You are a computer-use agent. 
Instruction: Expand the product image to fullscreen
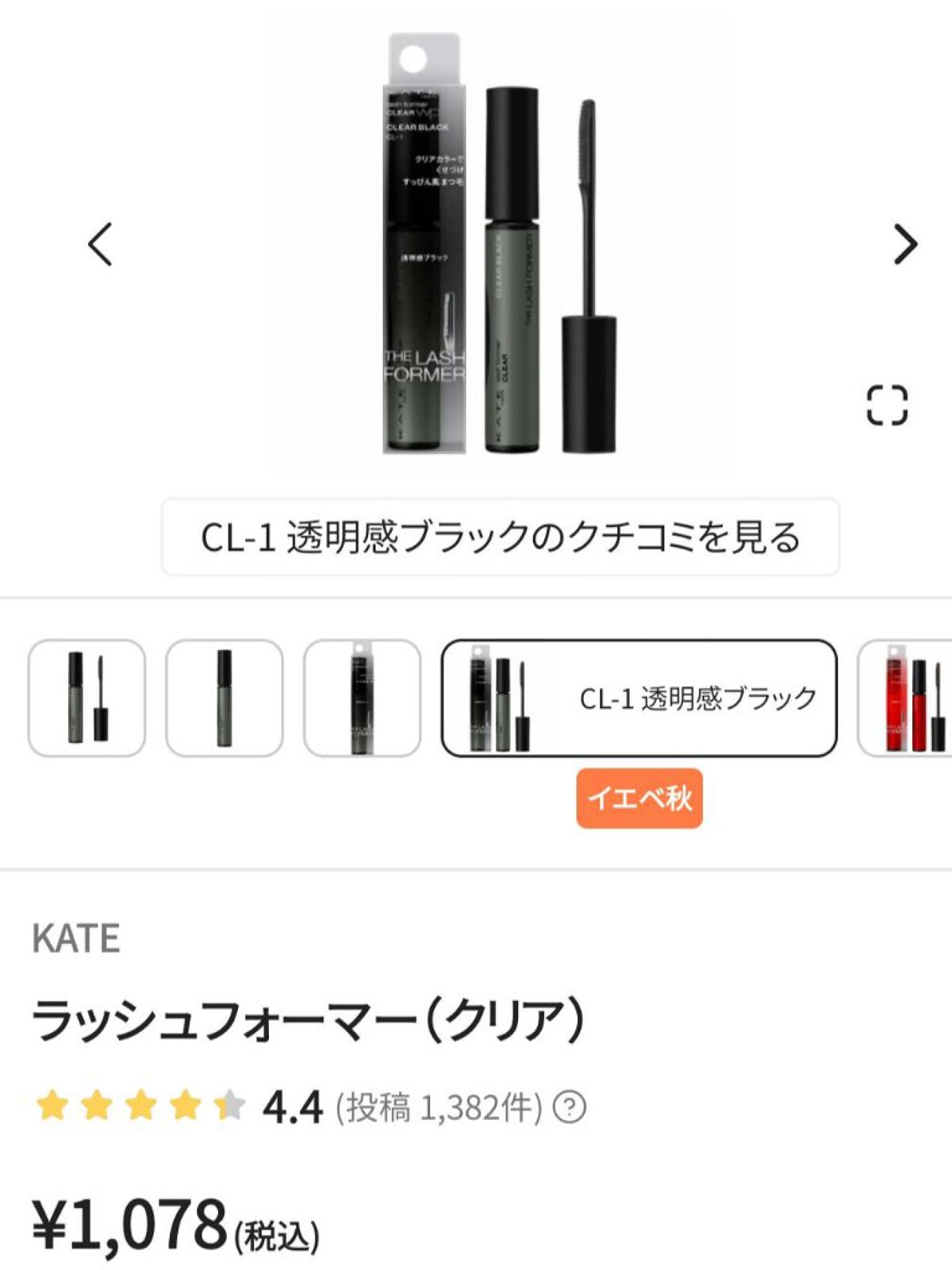click(x=886, y=406)
